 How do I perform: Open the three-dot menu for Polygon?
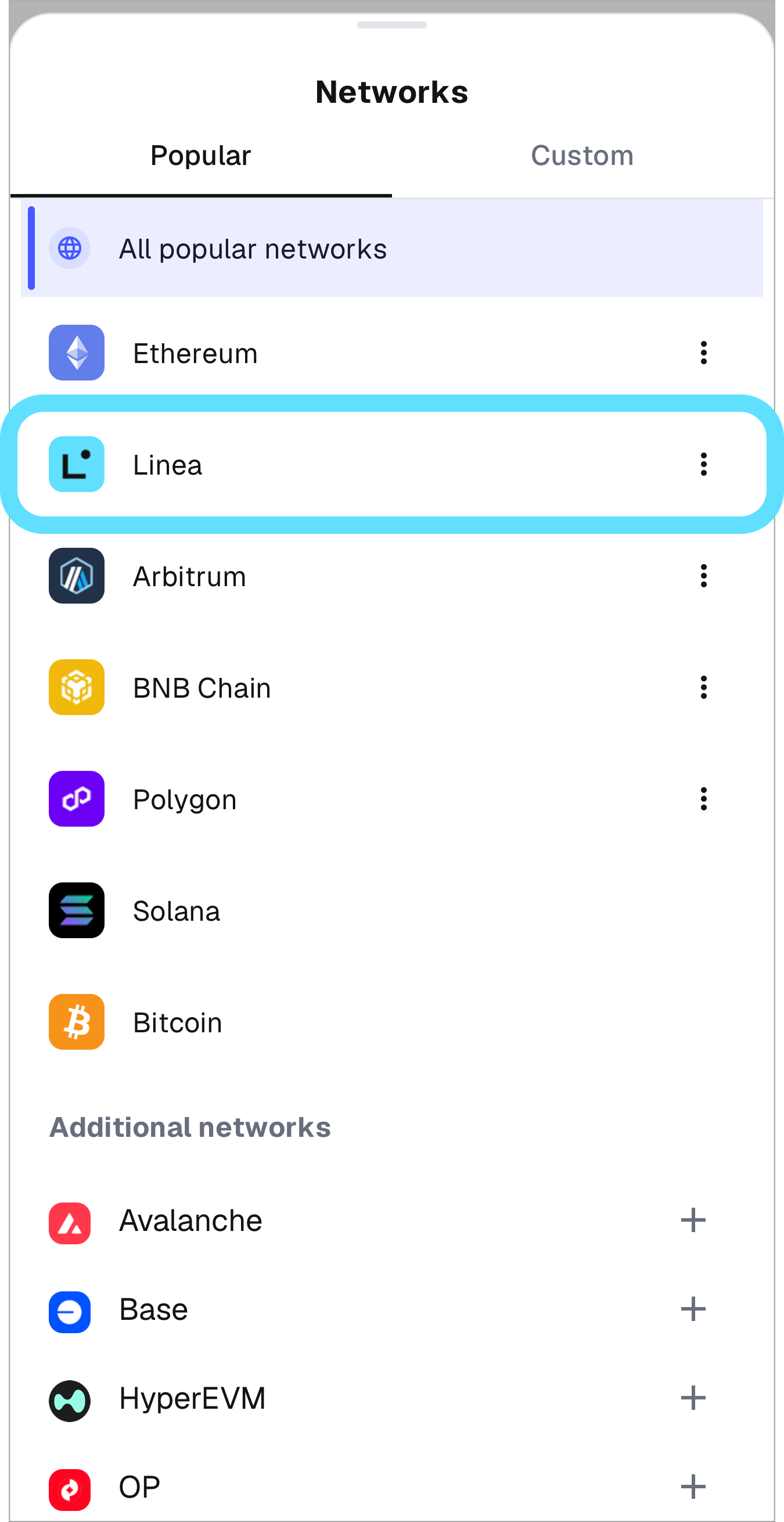(704, 799)
